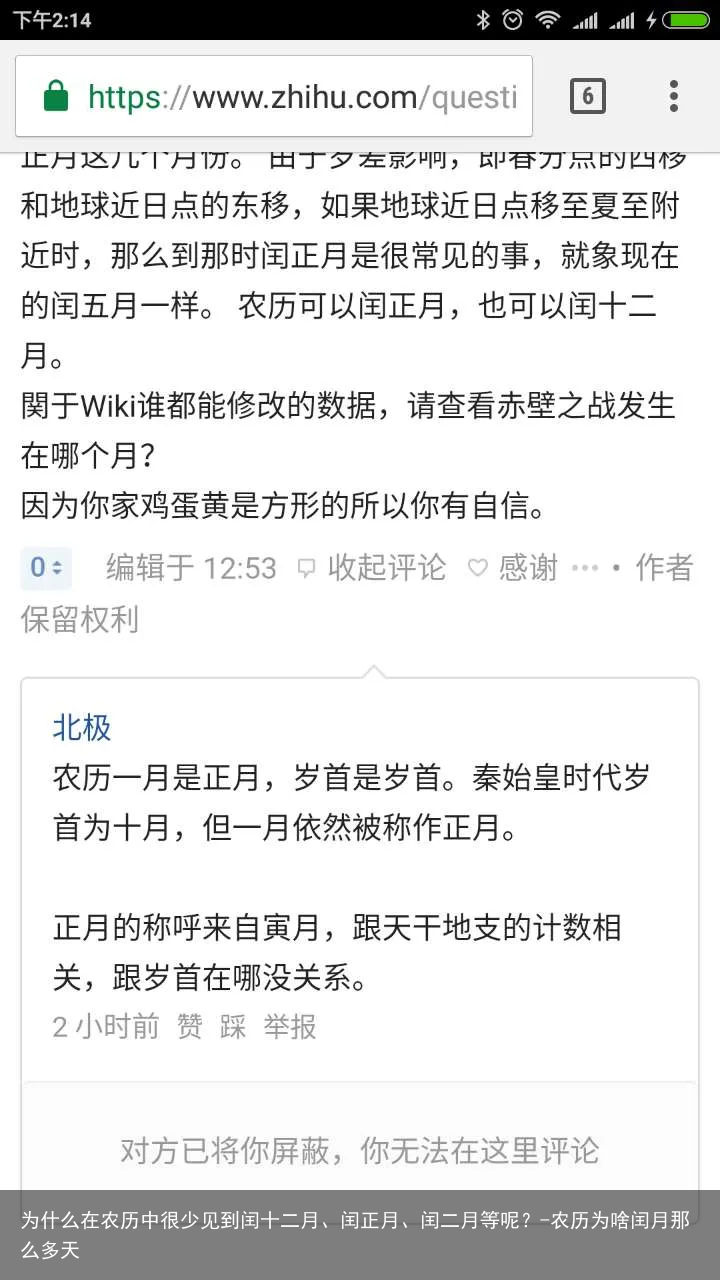Screen dimensions: 720x1280
Task: Tap the page title bar at bottom
Action: coord(360,1235)
